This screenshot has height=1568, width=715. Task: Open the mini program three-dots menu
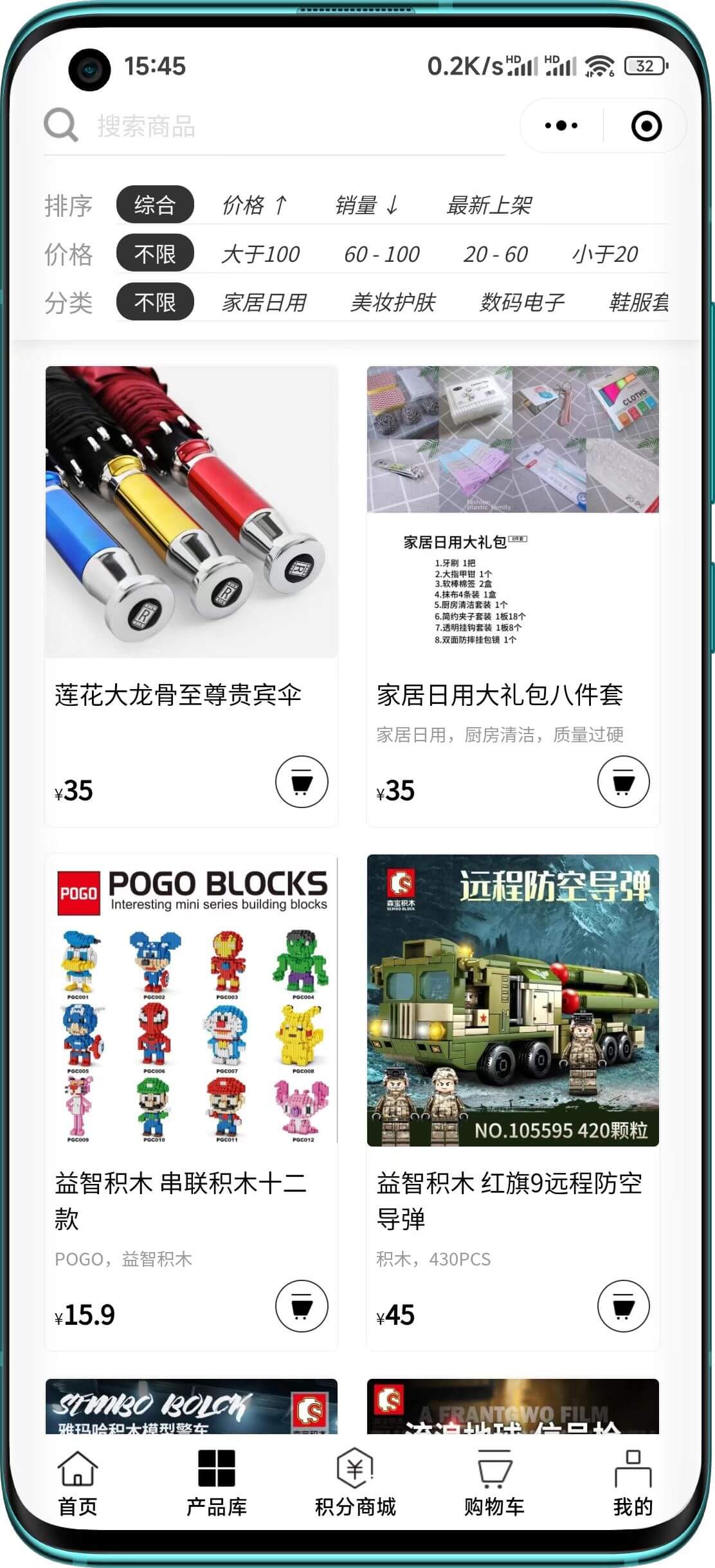coord(561,125)
